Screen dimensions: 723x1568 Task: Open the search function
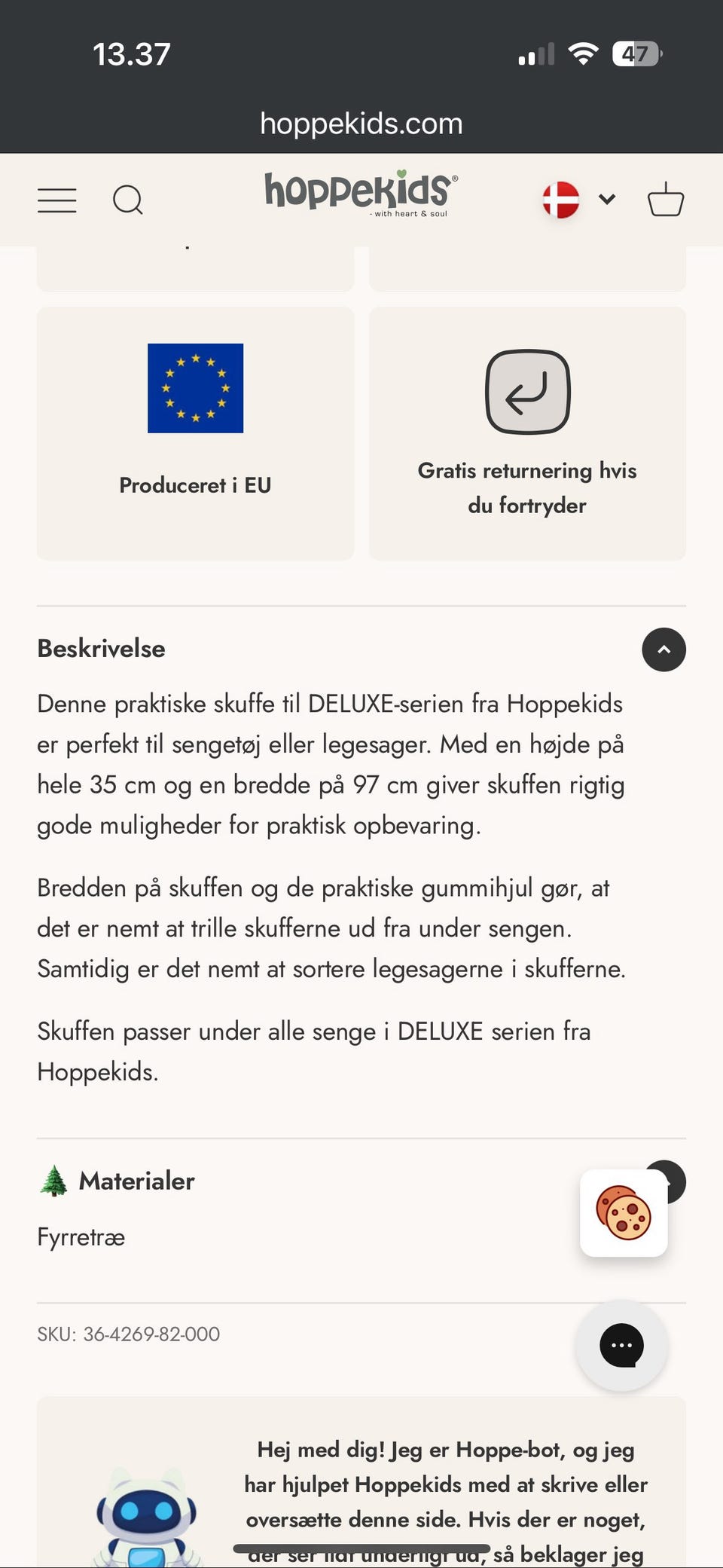pos(128,200)
